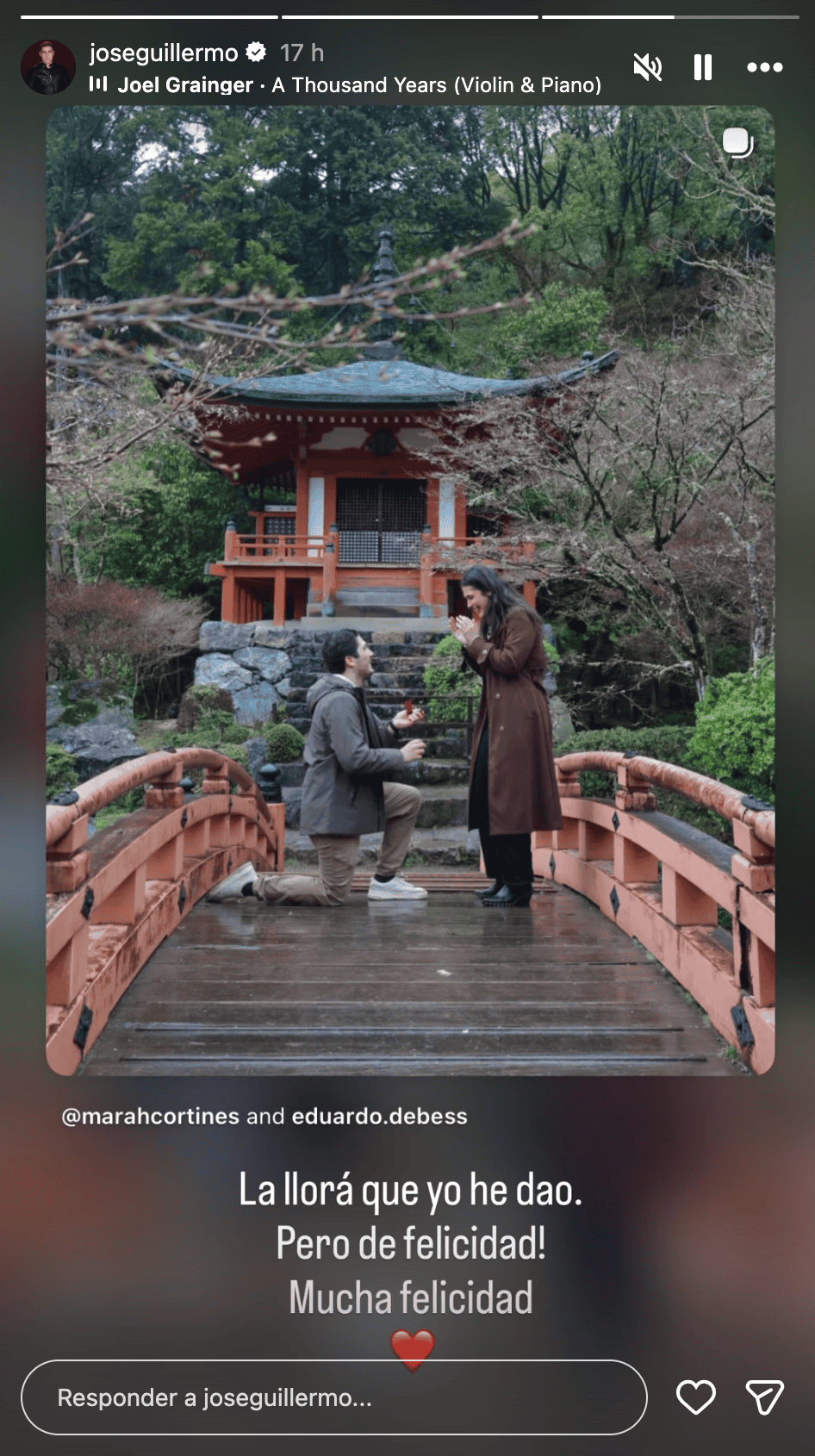Viewport: 815px width, 1456px height.
Task: Share the story via the send icon
Action: coord(764,1397)
